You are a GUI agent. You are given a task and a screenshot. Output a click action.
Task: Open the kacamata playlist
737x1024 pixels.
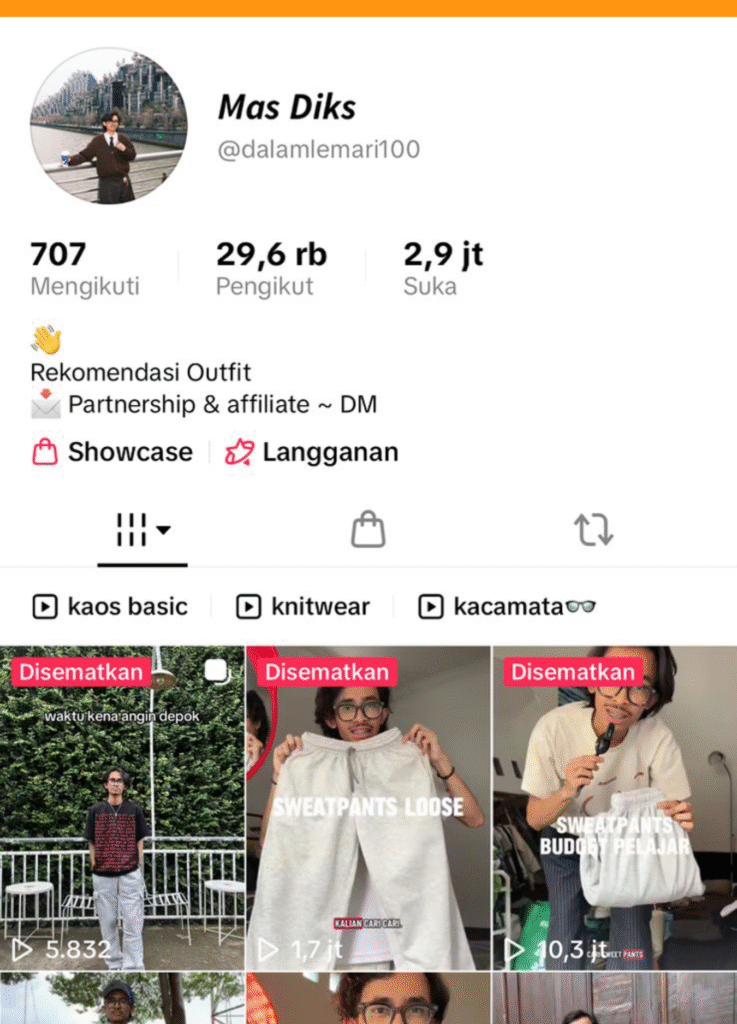[507, 606]
